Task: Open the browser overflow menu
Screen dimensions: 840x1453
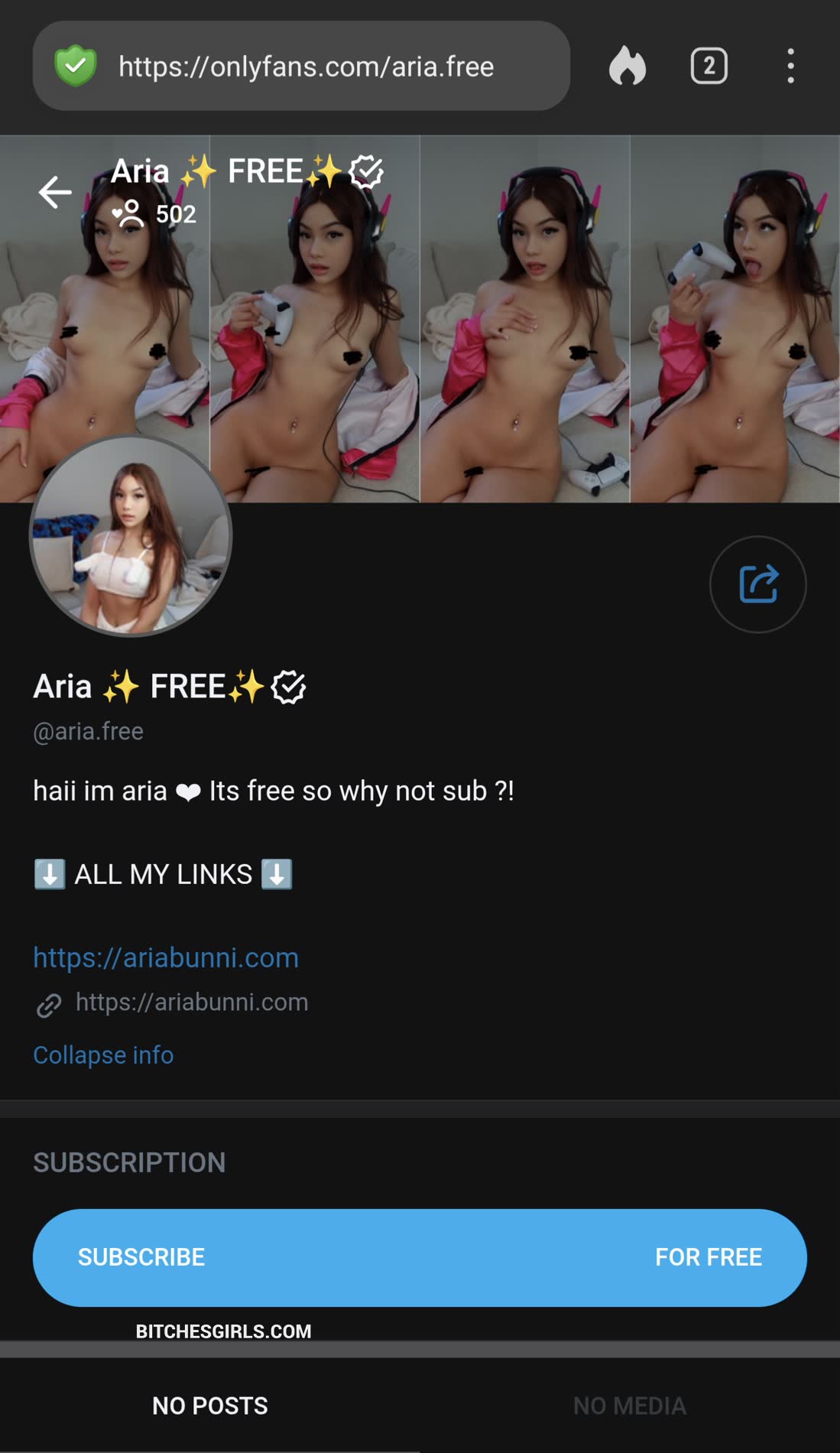Action: point(790,66)
